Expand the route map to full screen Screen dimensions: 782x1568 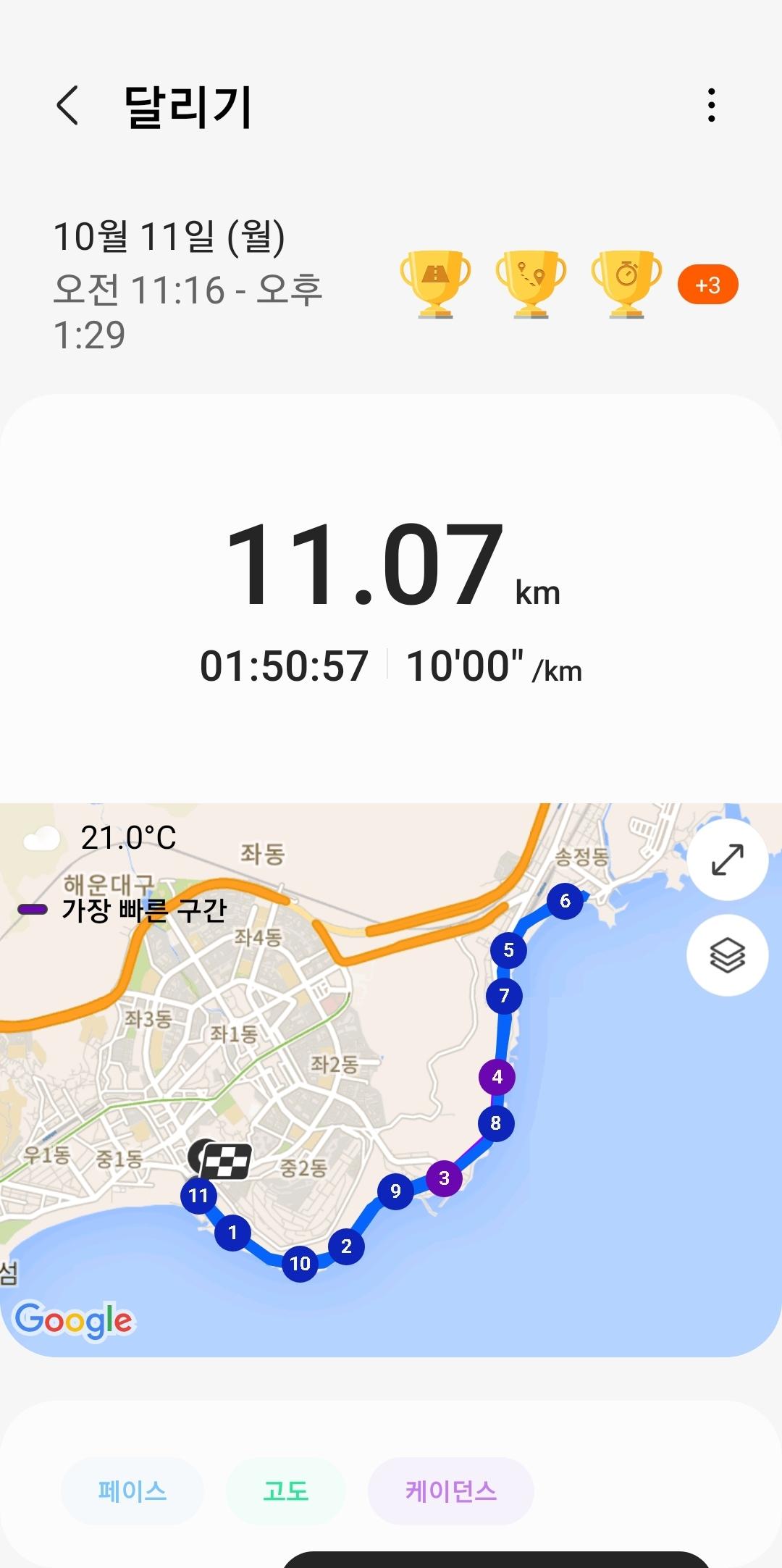pos(727,860)
